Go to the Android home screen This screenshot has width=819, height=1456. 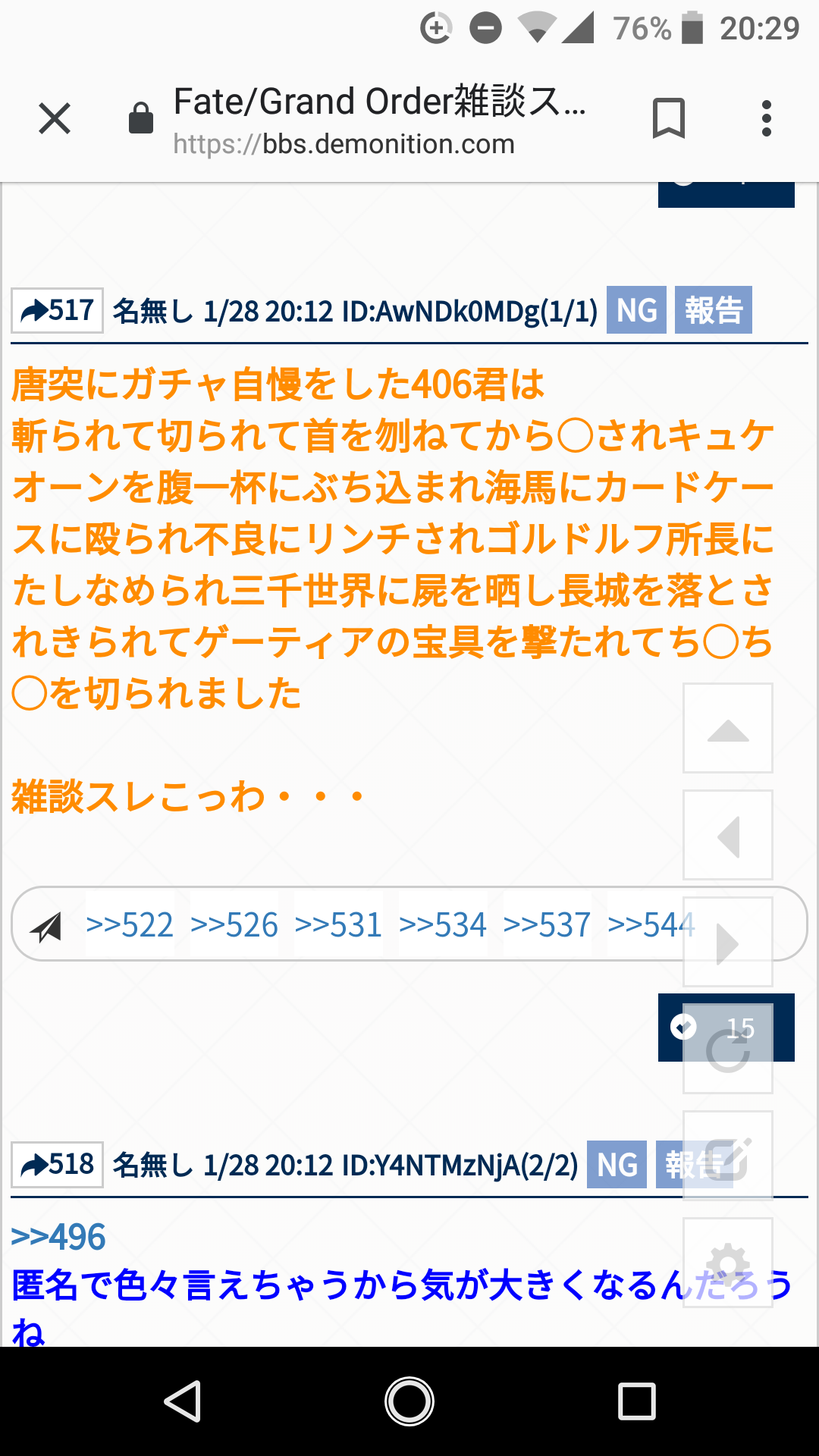tap(409, 1401)
